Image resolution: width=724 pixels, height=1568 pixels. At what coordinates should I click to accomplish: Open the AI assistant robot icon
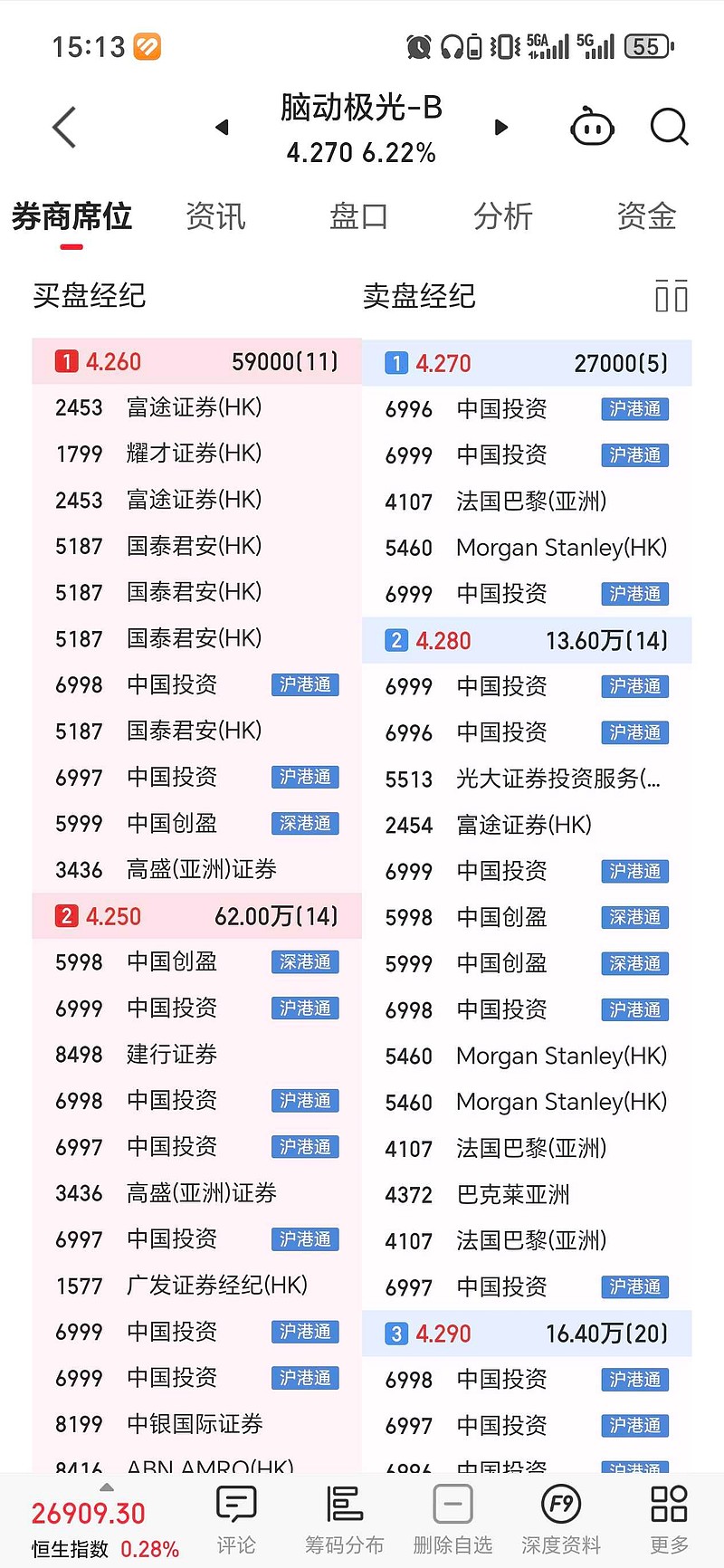(592, 127)
